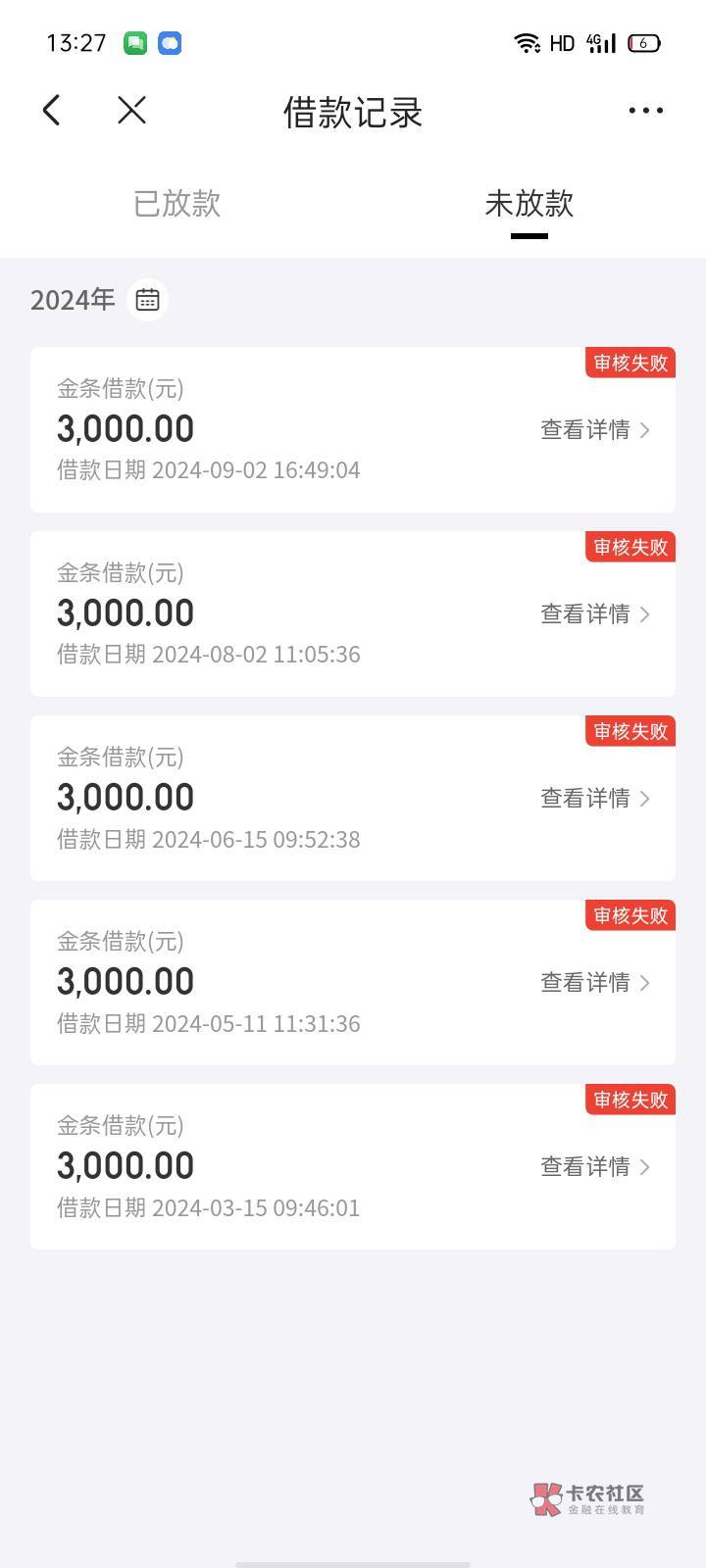Open the calendar picker next to 2024年
Image resolution: width=706 pixels, height=1568 pixels.
coord(148,300)
